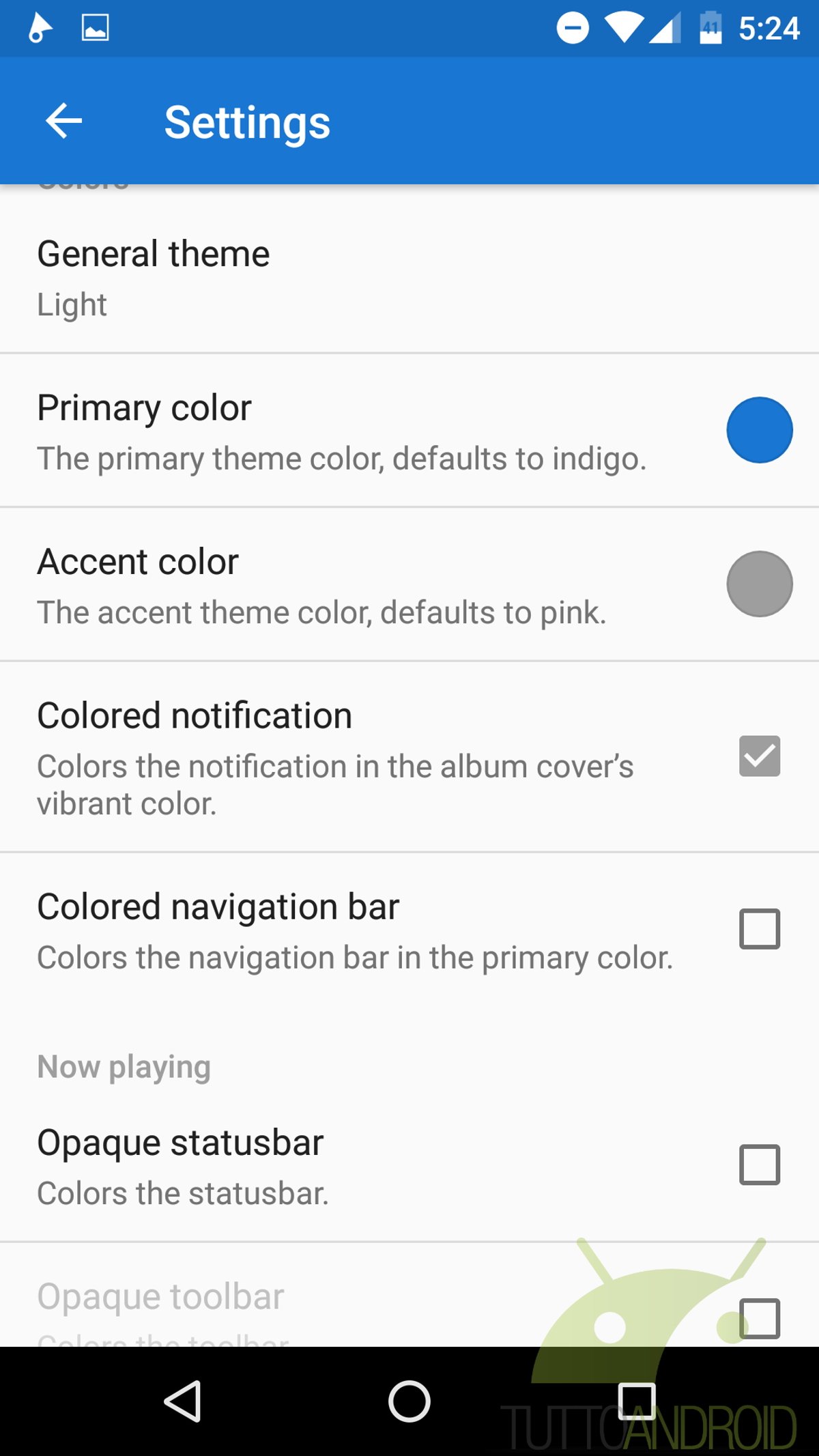Check the Opaque statusbar option

tap(760, 1165)
